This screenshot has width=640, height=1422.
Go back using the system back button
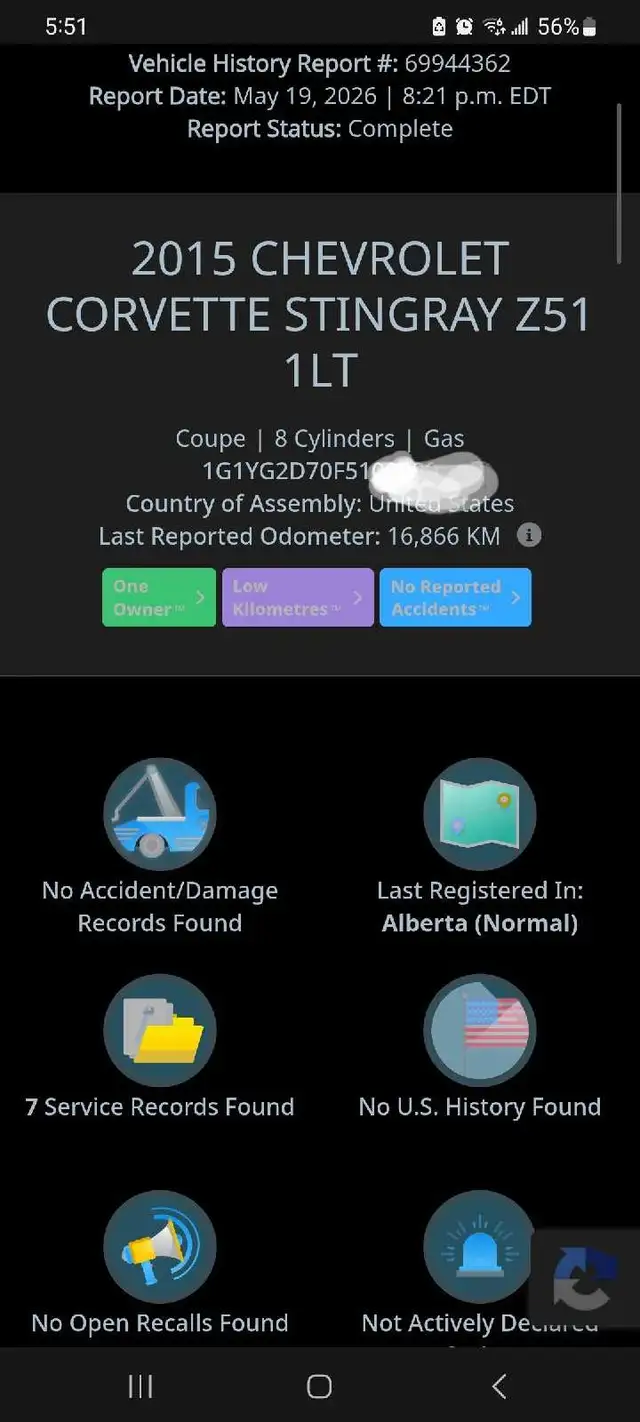(499, 1385)
